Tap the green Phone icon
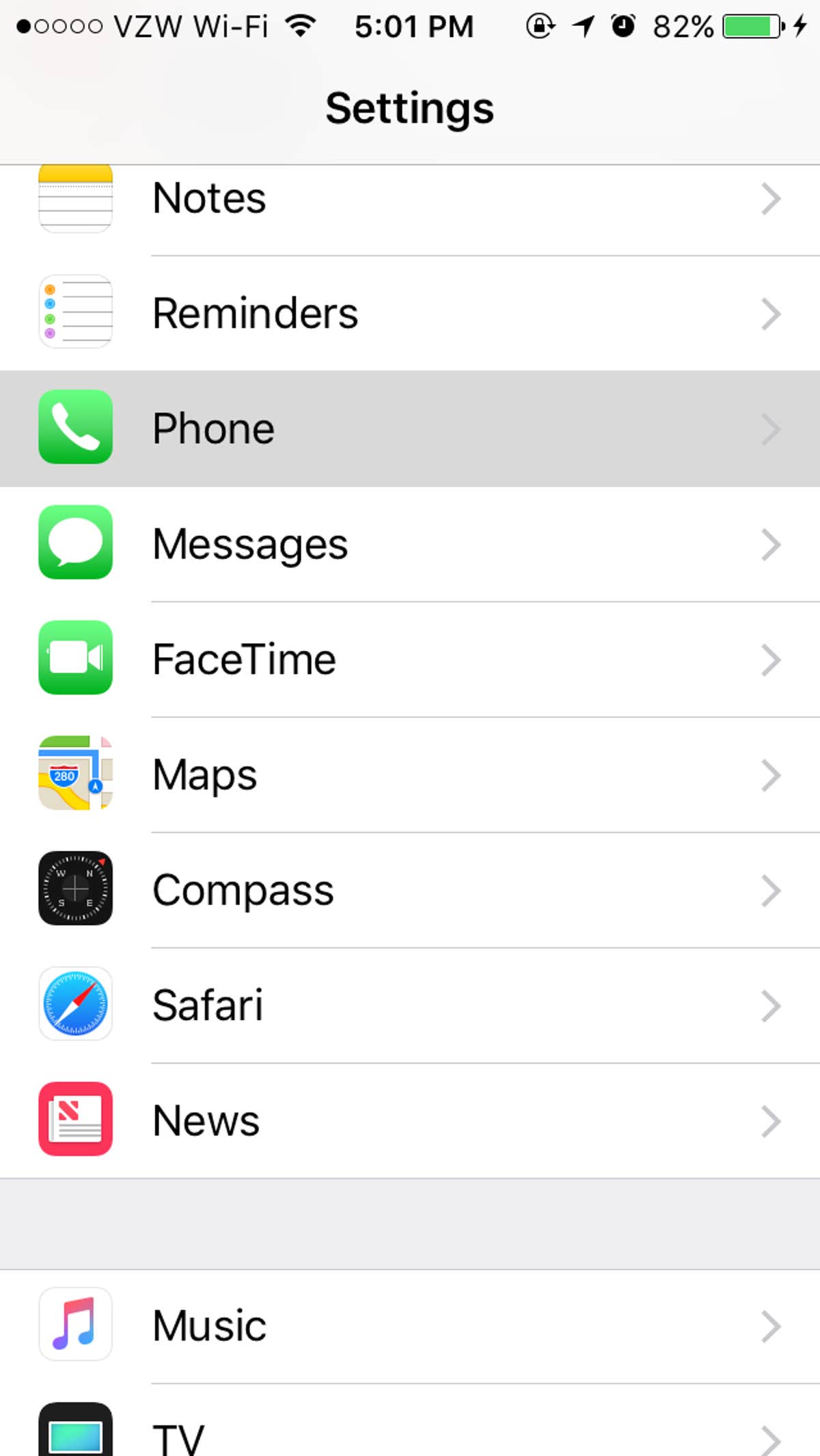This screenshot has width=820, height=1456. click(x=75, y=429)
